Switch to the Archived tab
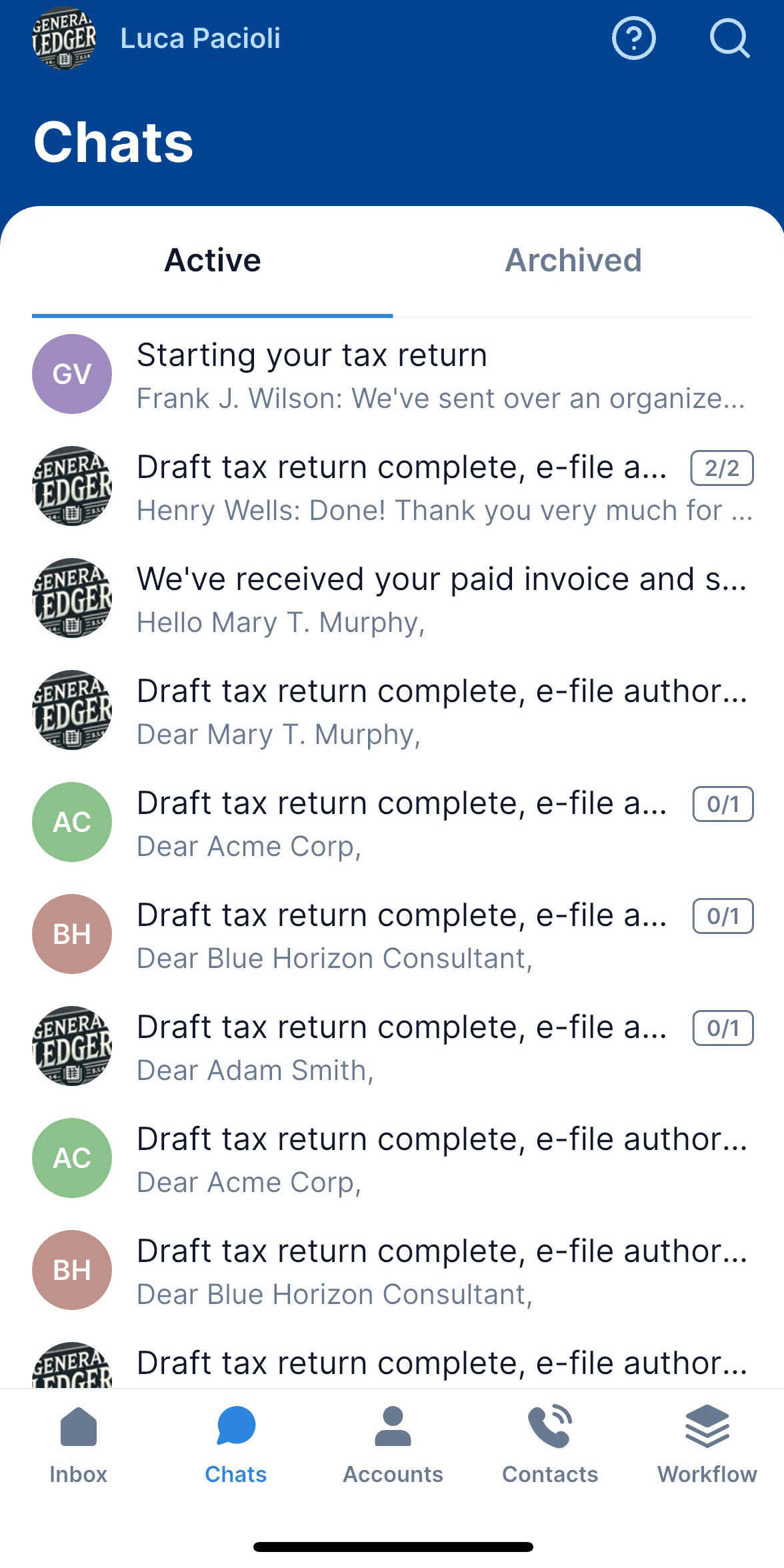The height and width of the screenshot is (1568, 784). tap(573, 261)
